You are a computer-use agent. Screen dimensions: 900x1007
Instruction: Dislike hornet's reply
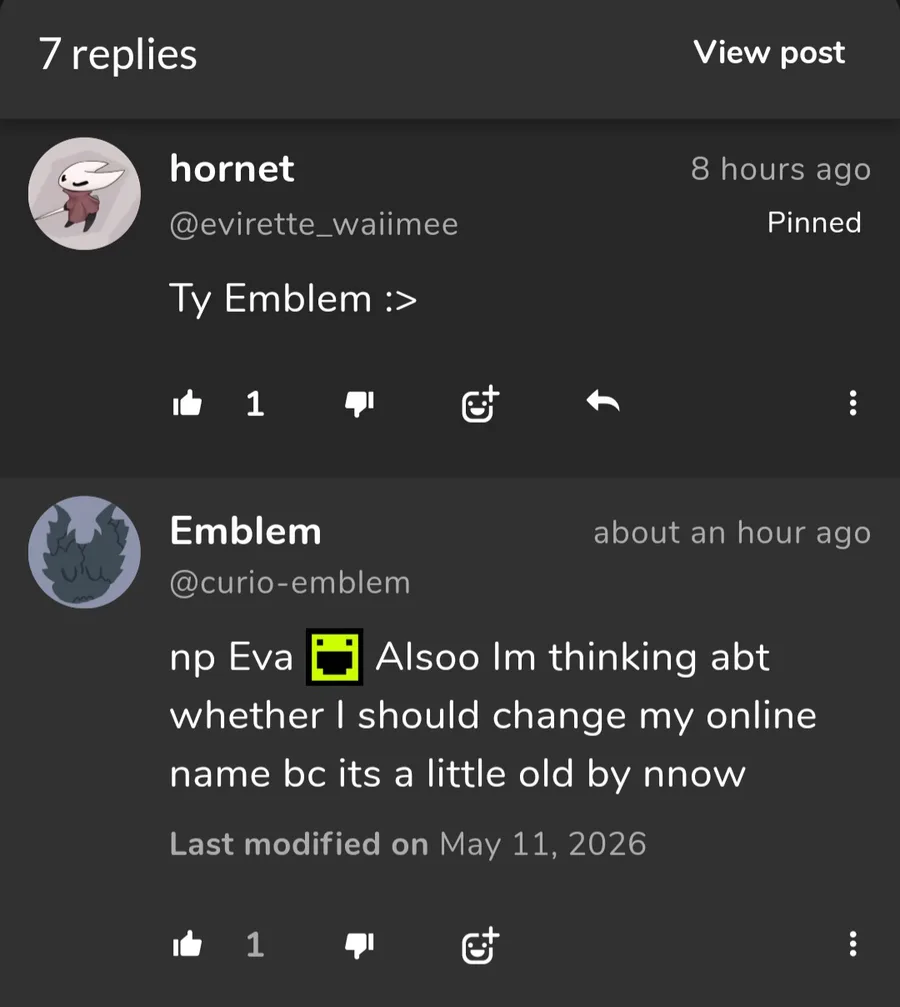click(359, 404)
